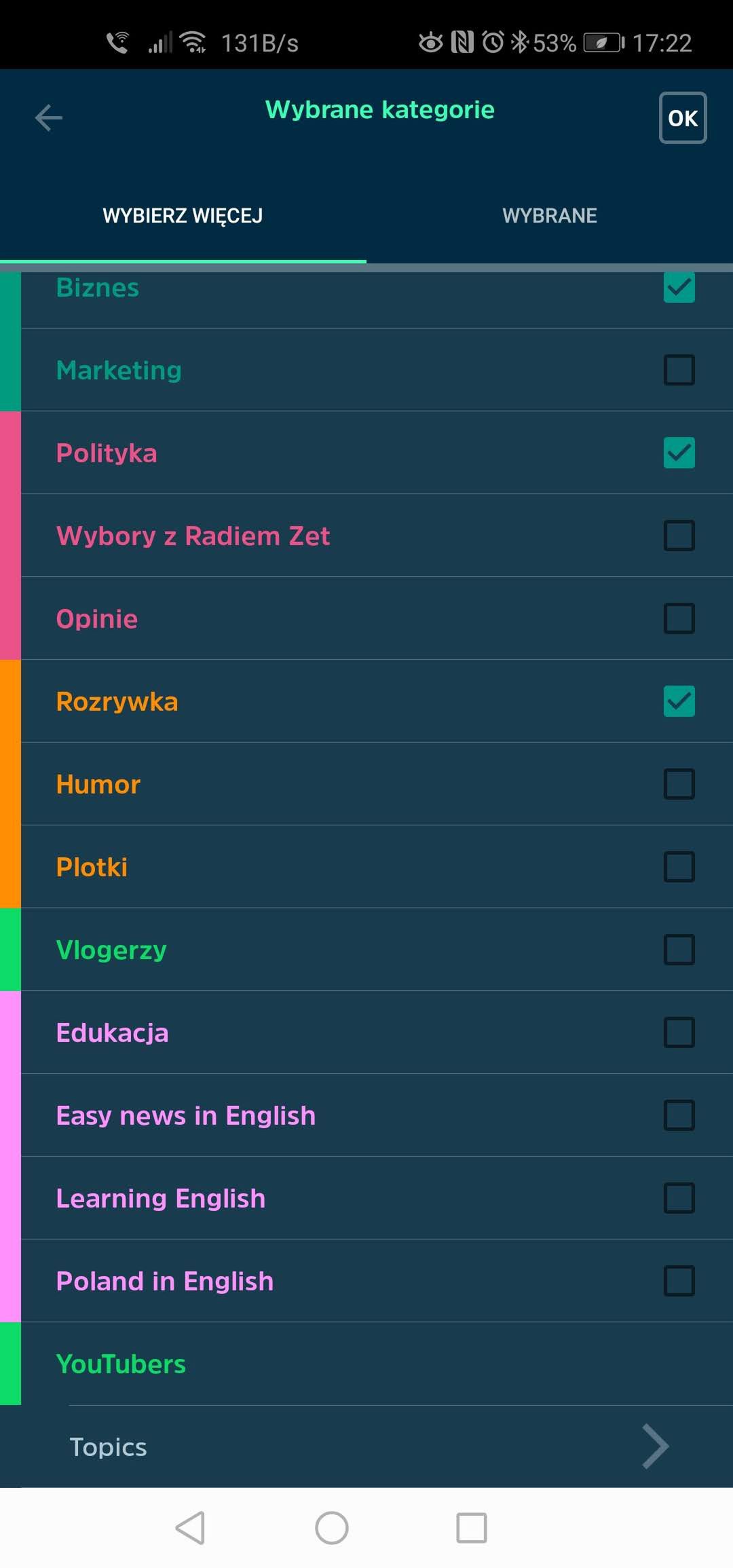Tap the system home button
733x1568 pixels.
tap(332, 1528)
